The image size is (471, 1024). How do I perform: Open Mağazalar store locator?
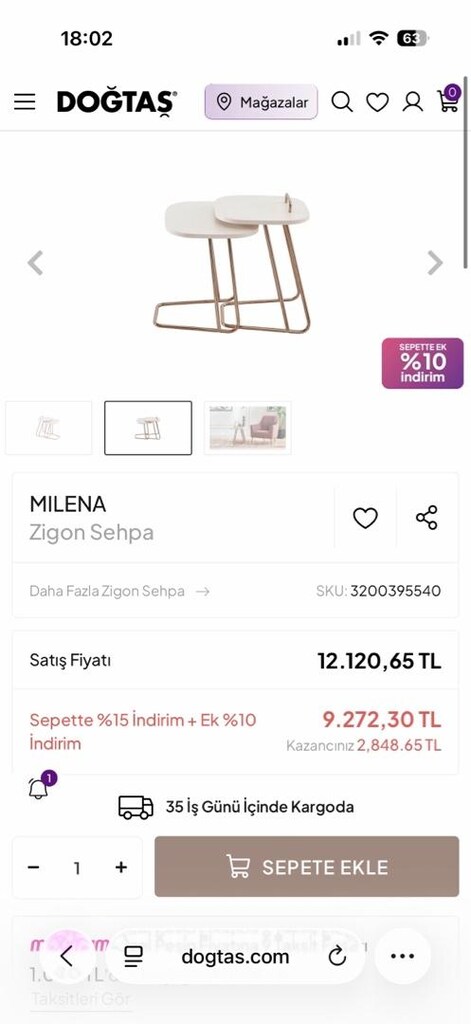pos(261,102)
